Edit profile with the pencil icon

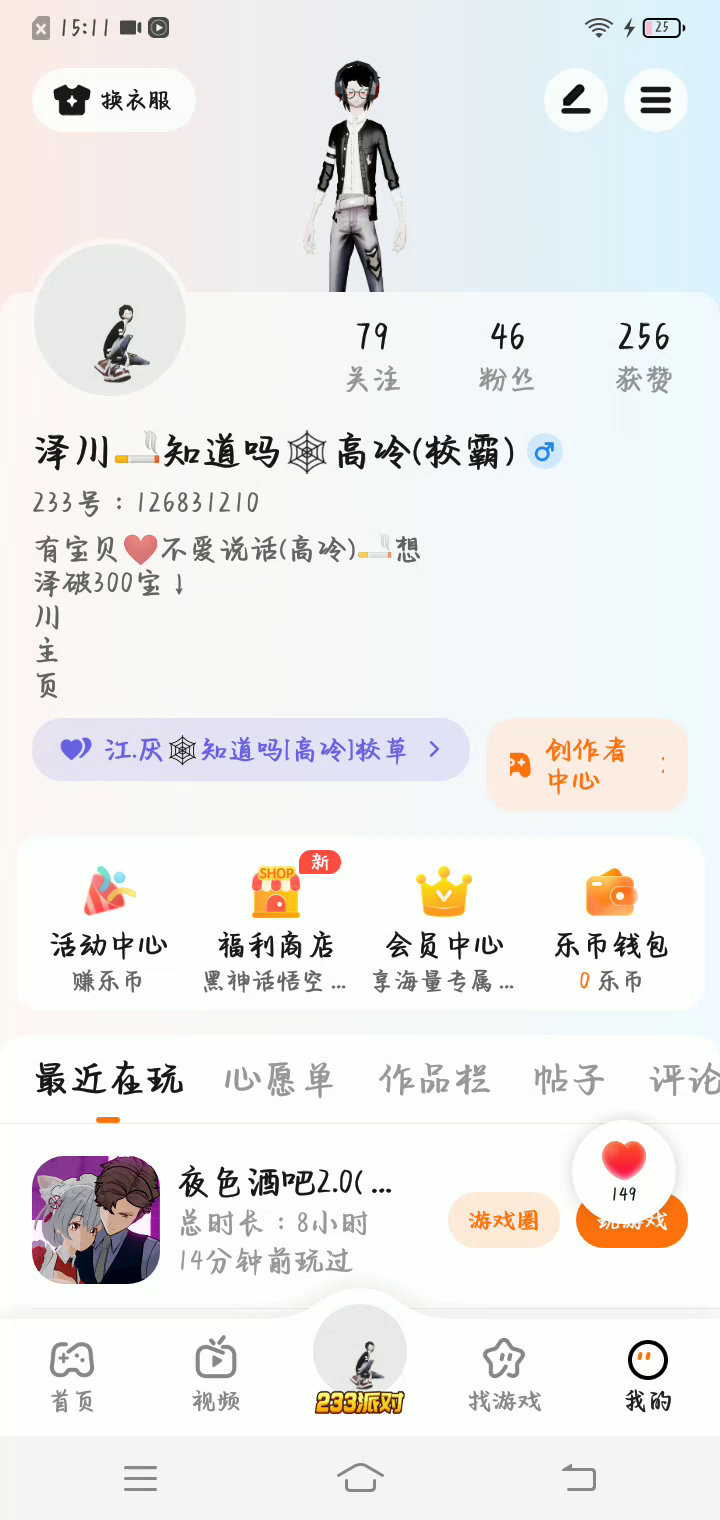tap(576, 100)
